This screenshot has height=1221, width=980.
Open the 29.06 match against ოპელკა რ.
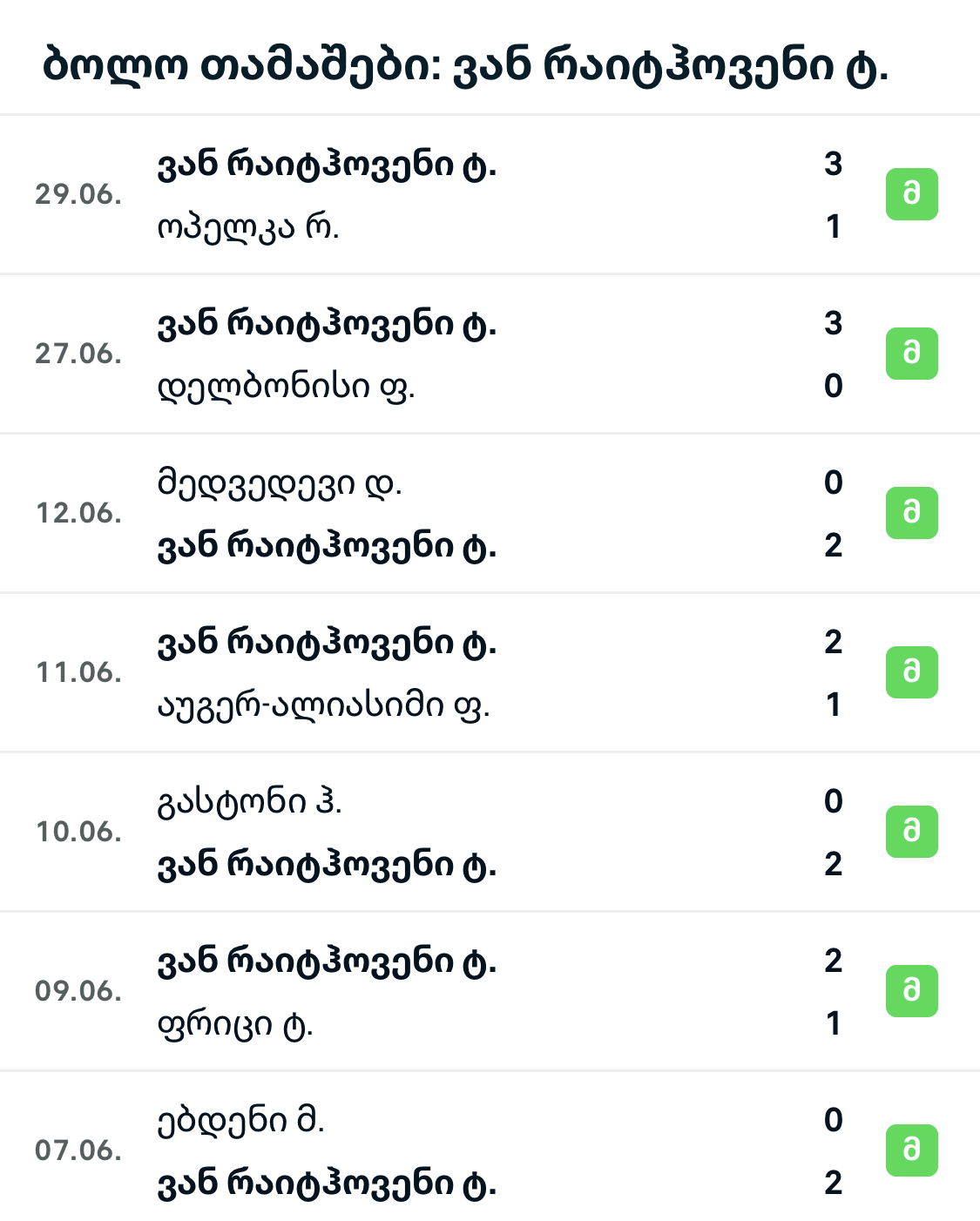pyautogui.click(x=488, y=194)
